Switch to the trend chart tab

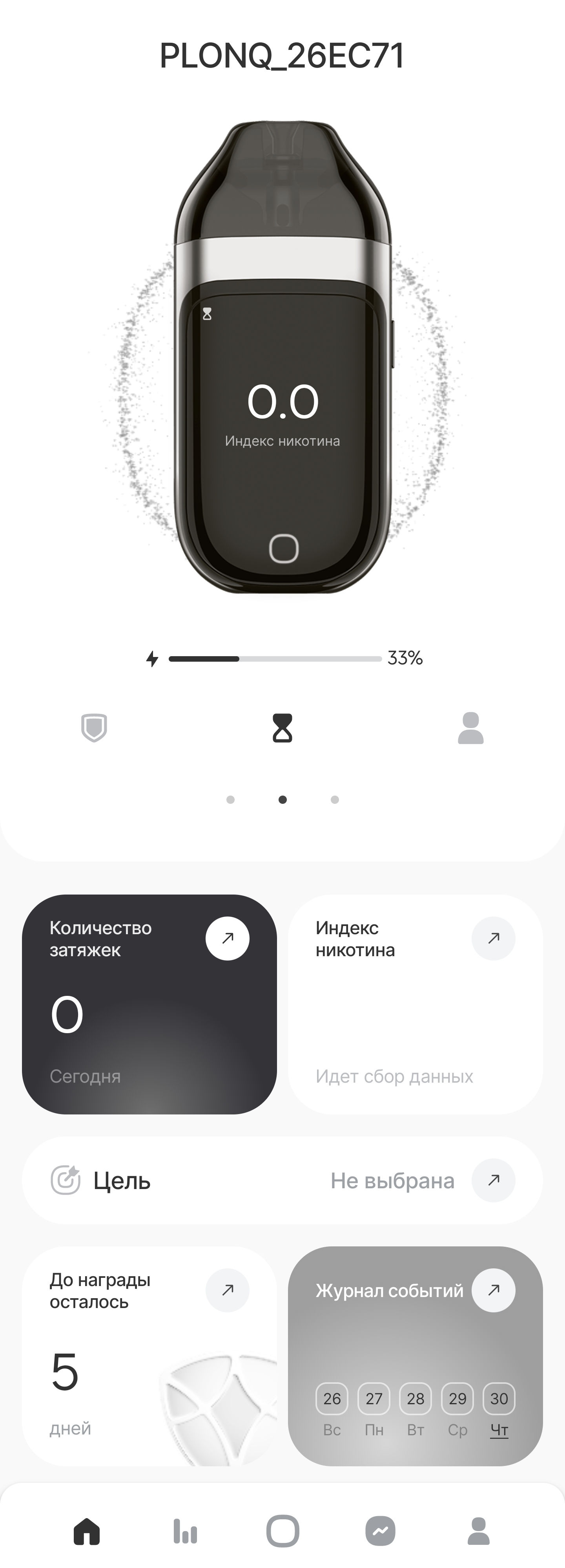[380, 1530]
